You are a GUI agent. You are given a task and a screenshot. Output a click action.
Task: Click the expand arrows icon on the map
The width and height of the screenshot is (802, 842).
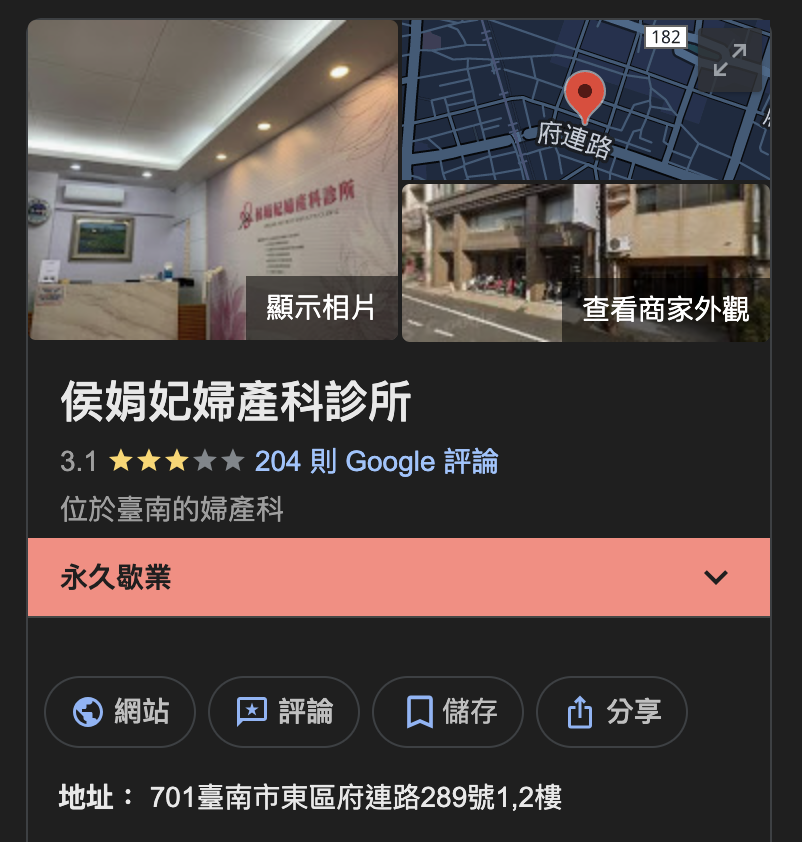click(728, 62)
